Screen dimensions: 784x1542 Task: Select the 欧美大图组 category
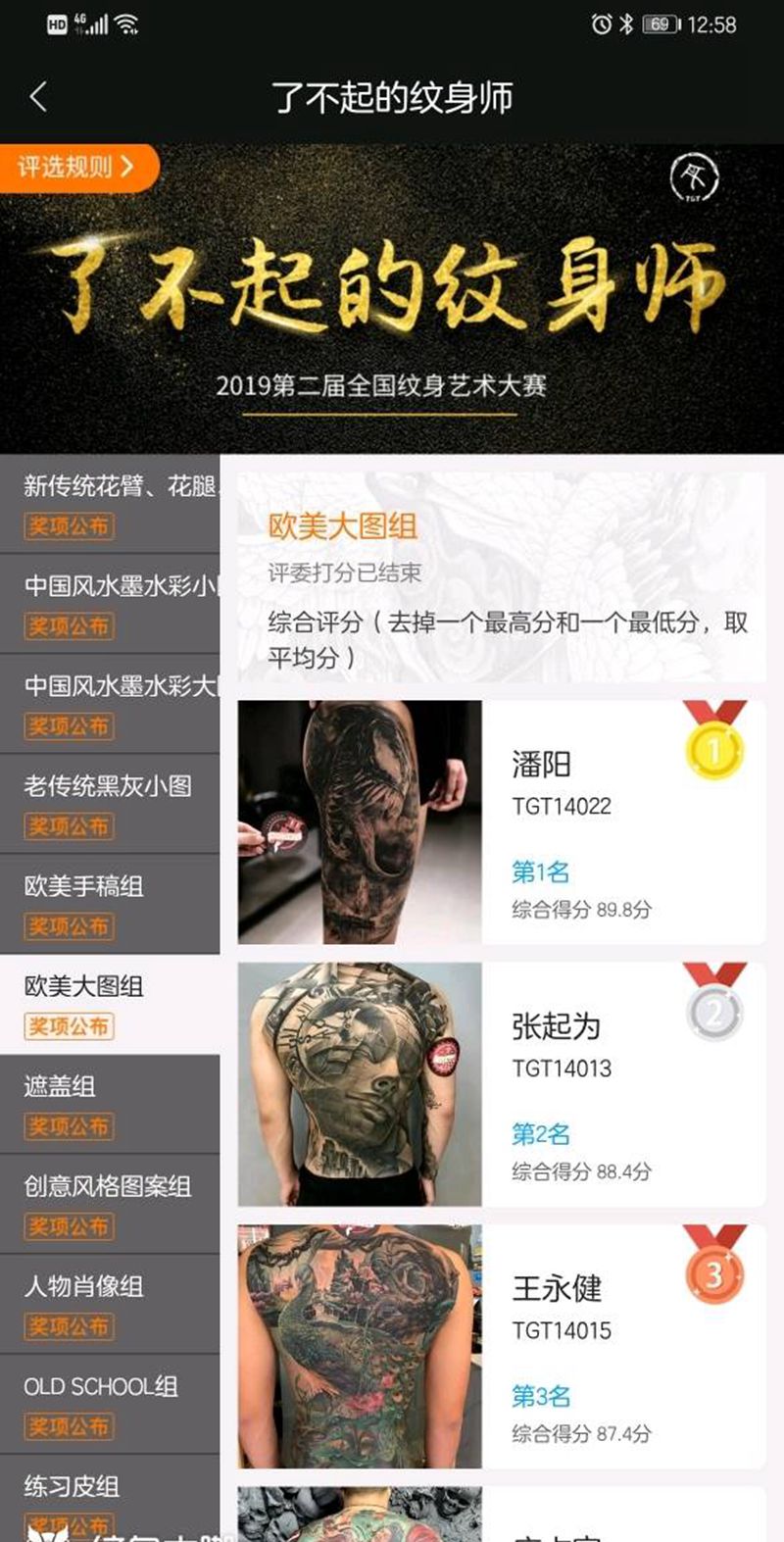(110, 1004)
